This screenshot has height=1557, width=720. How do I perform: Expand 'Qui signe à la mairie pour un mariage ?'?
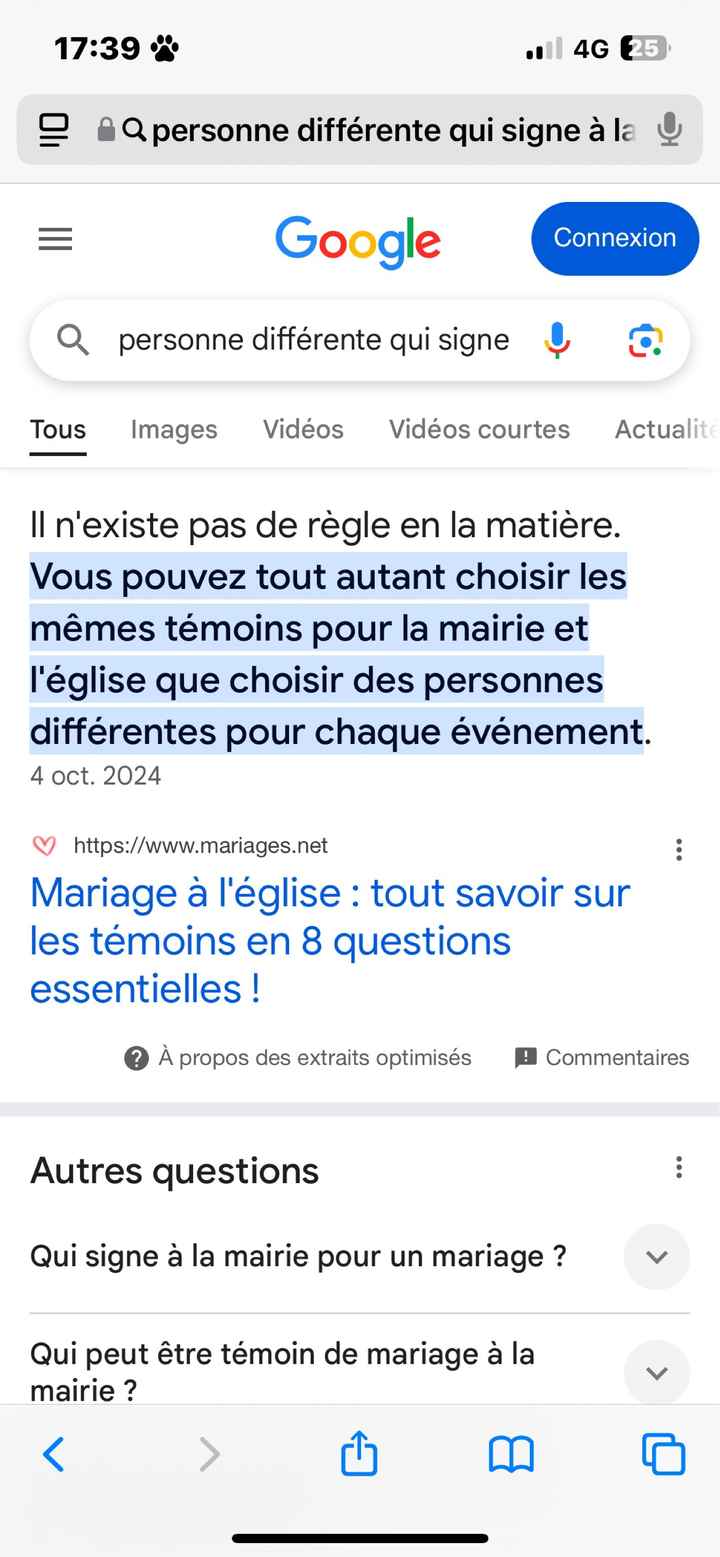pyautogui.click(x=656, y=1256)
